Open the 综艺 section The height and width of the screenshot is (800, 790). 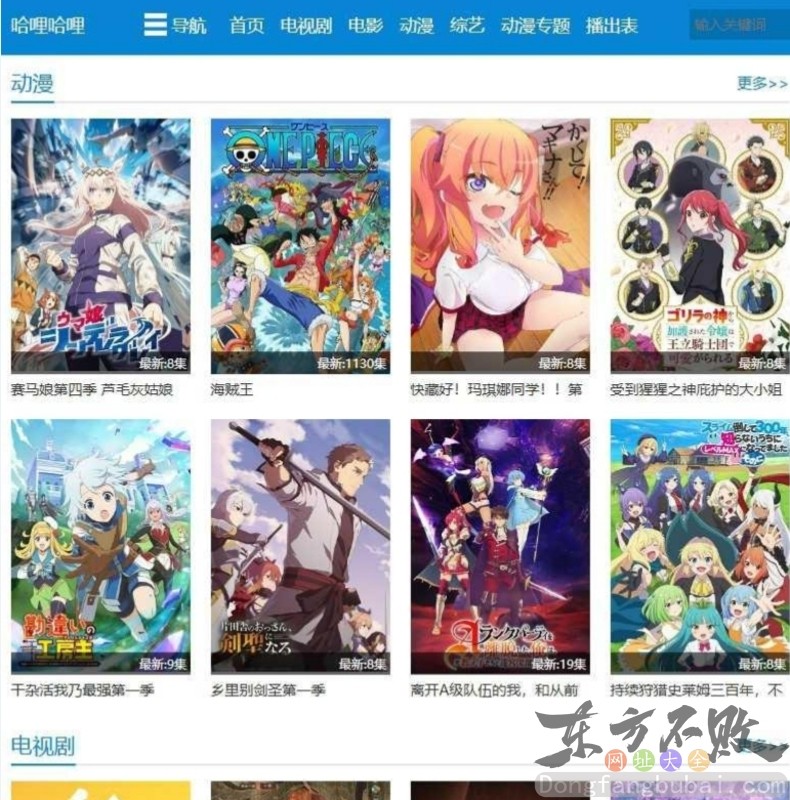point(467,25)
